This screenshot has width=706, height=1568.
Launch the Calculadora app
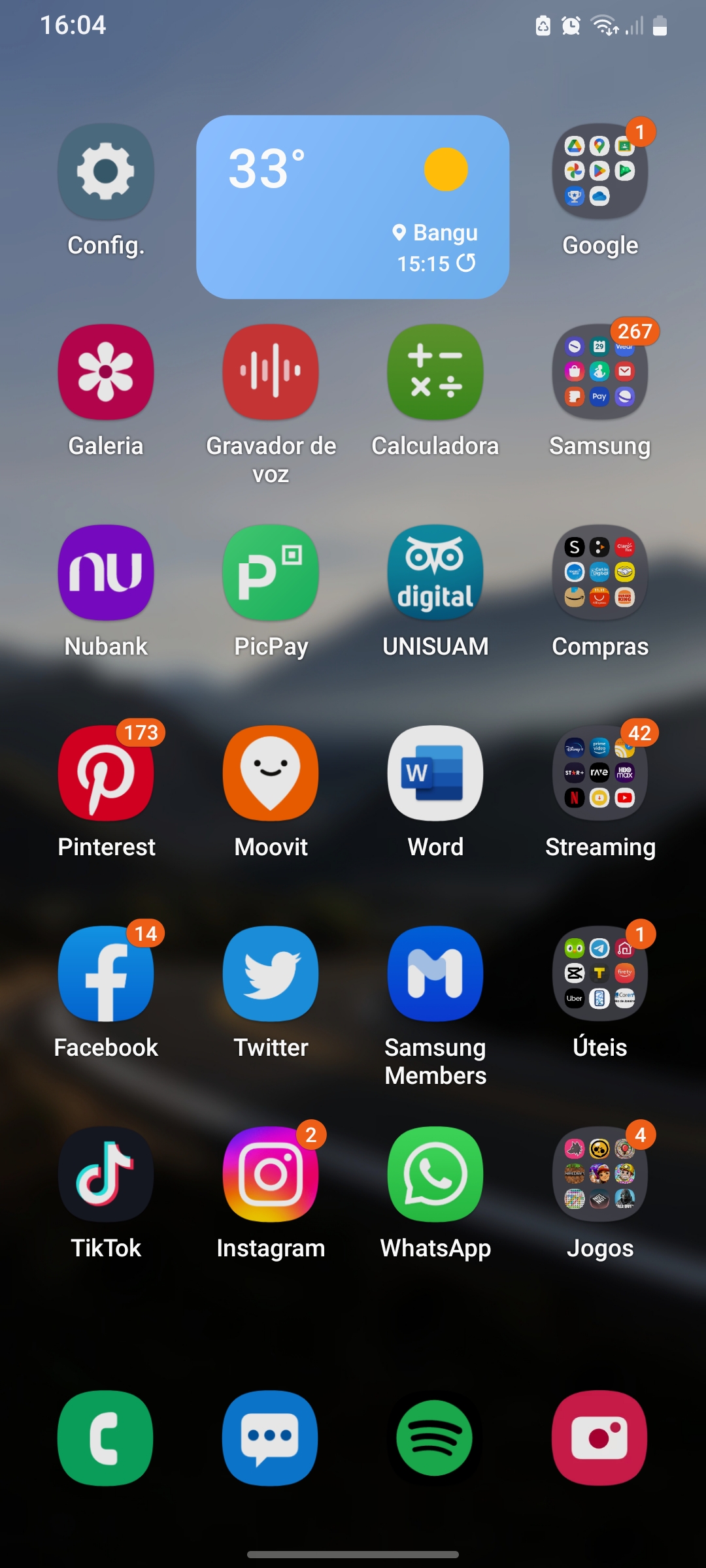pyautogui.click(x=435, y=371)
